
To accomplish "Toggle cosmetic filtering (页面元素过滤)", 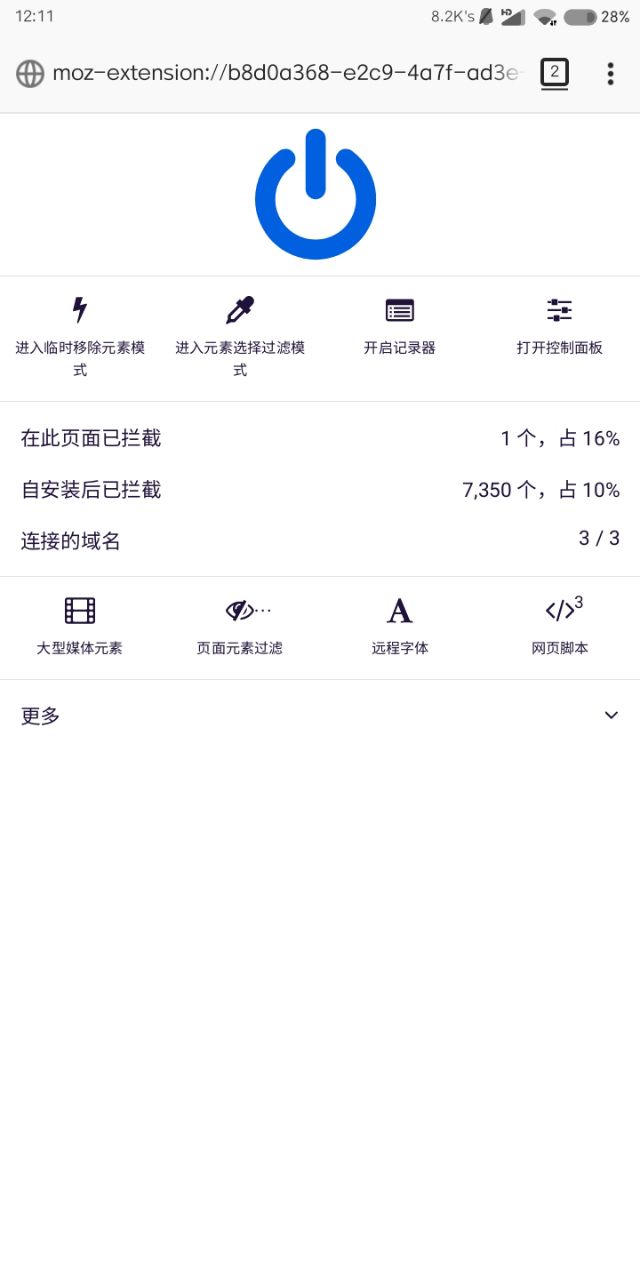I will (240, 626).
